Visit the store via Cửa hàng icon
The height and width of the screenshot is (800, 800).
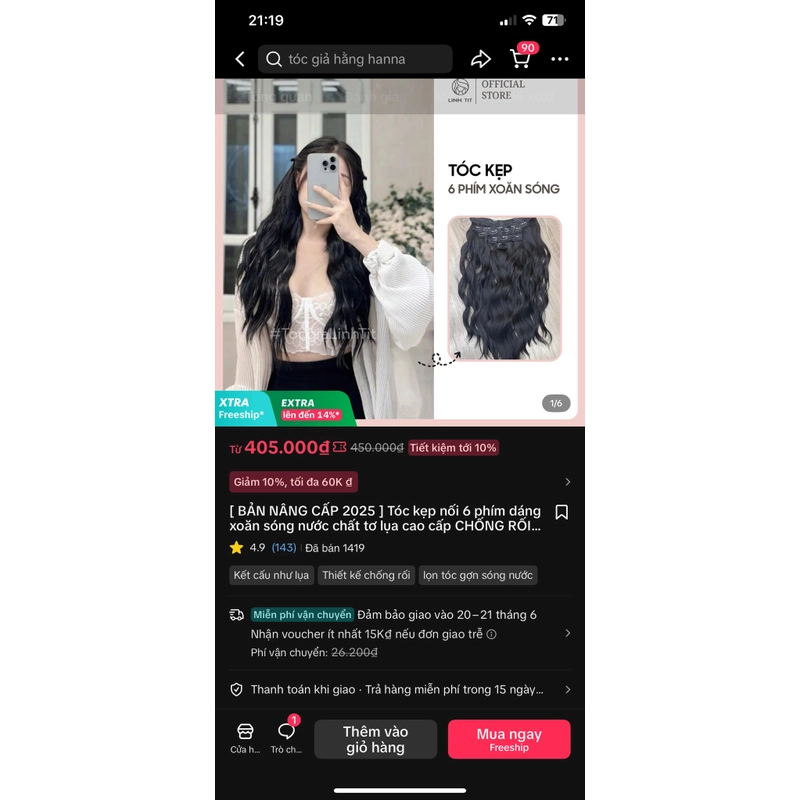pos(245,738)
